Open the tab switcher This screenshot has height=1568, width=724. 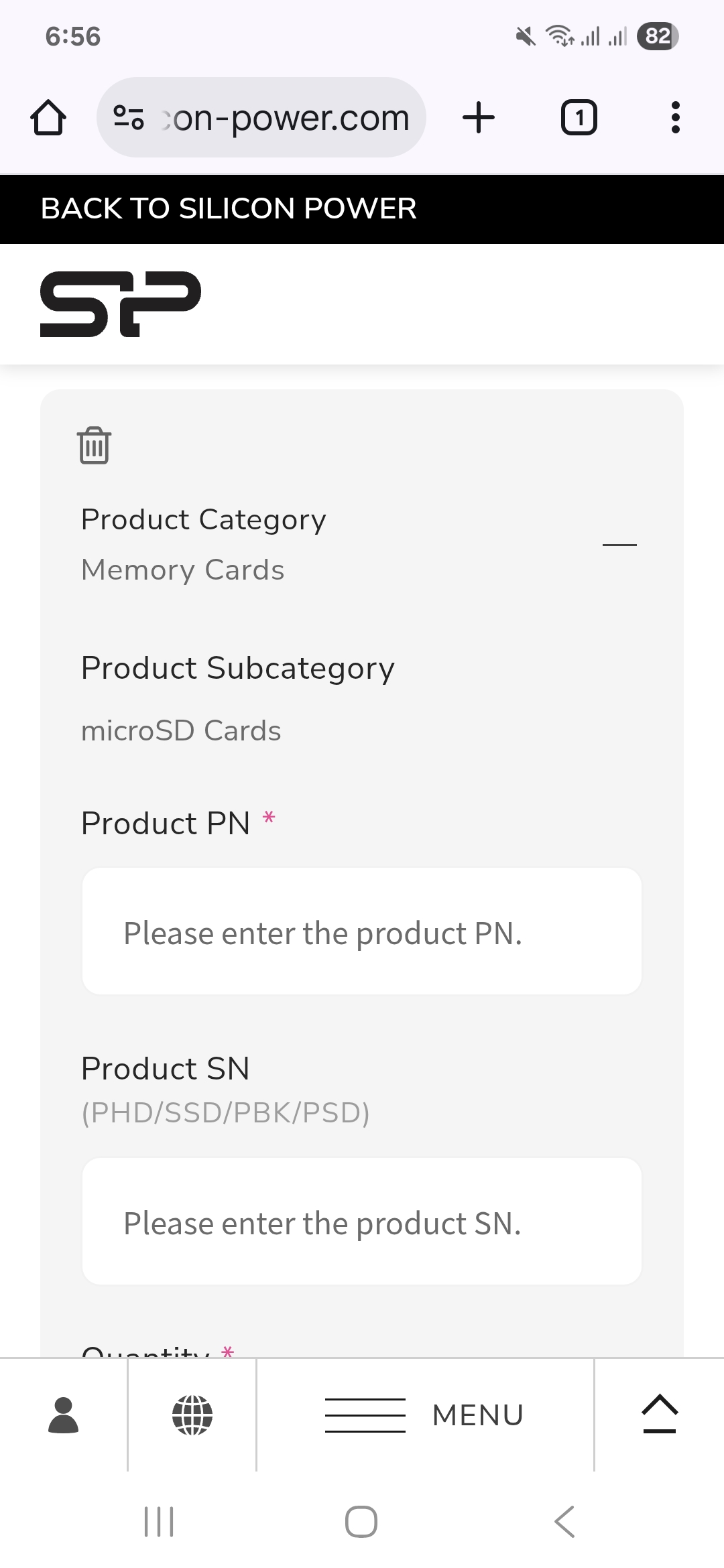[x=579, y=117]
